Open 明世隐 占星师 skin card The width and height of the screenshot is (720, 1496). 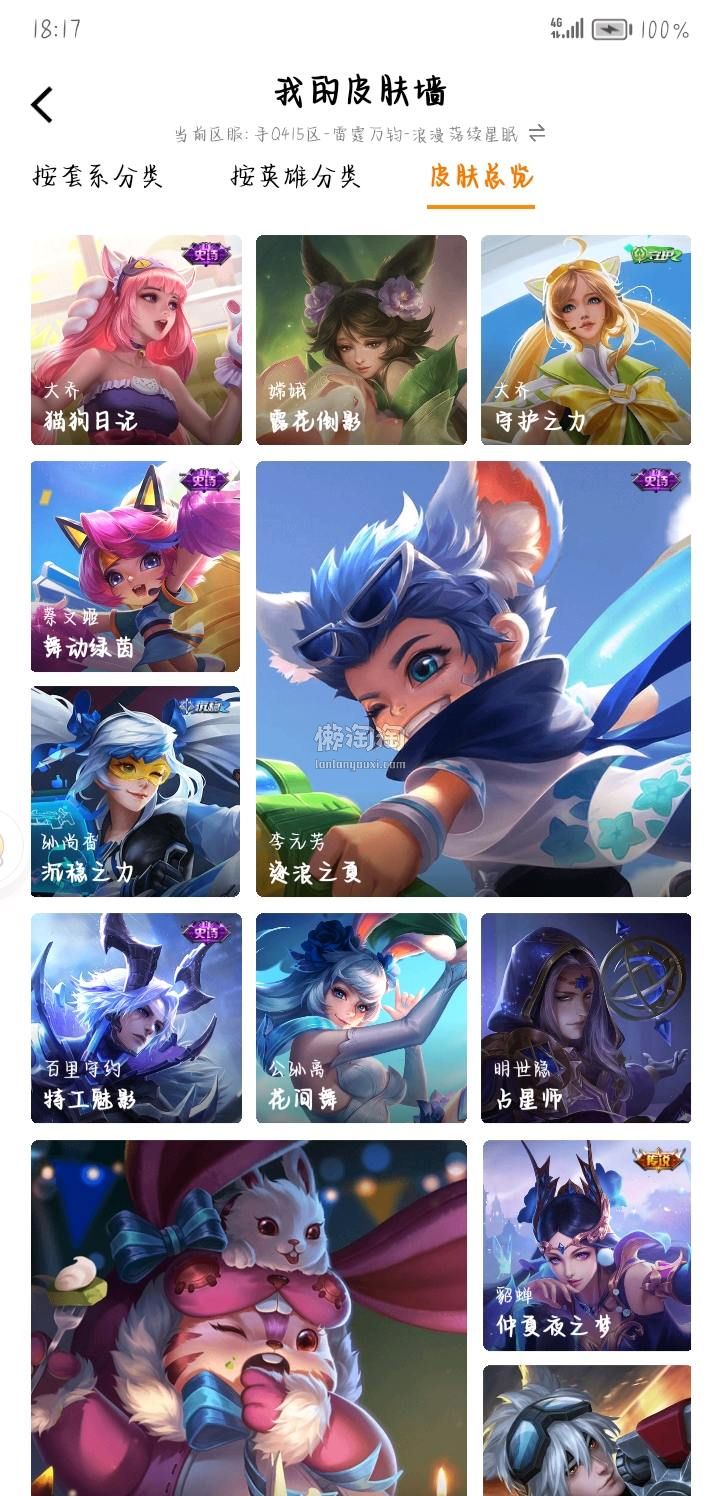(x=586, y=1017)
